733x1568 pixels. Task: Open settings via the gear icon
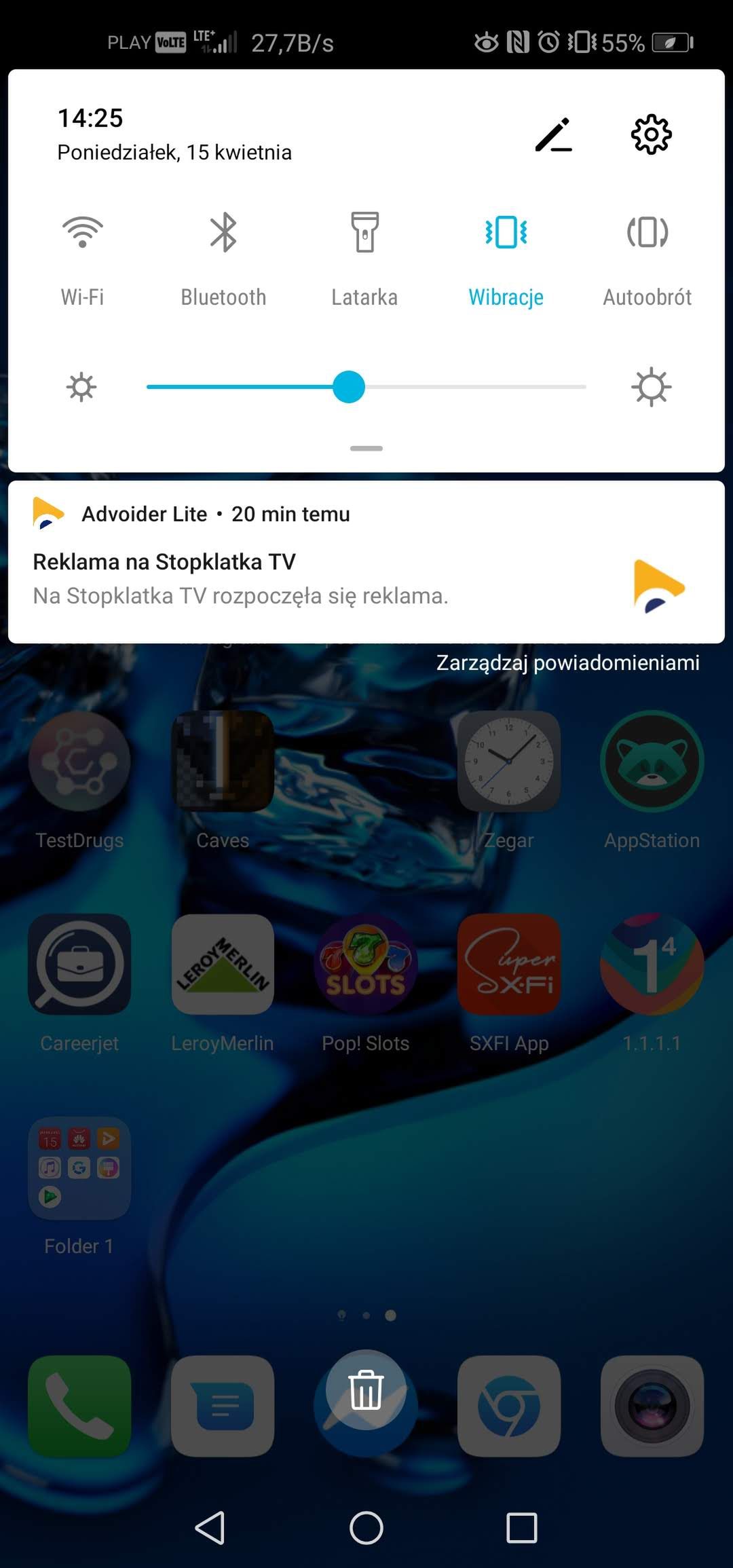point(651,134)
